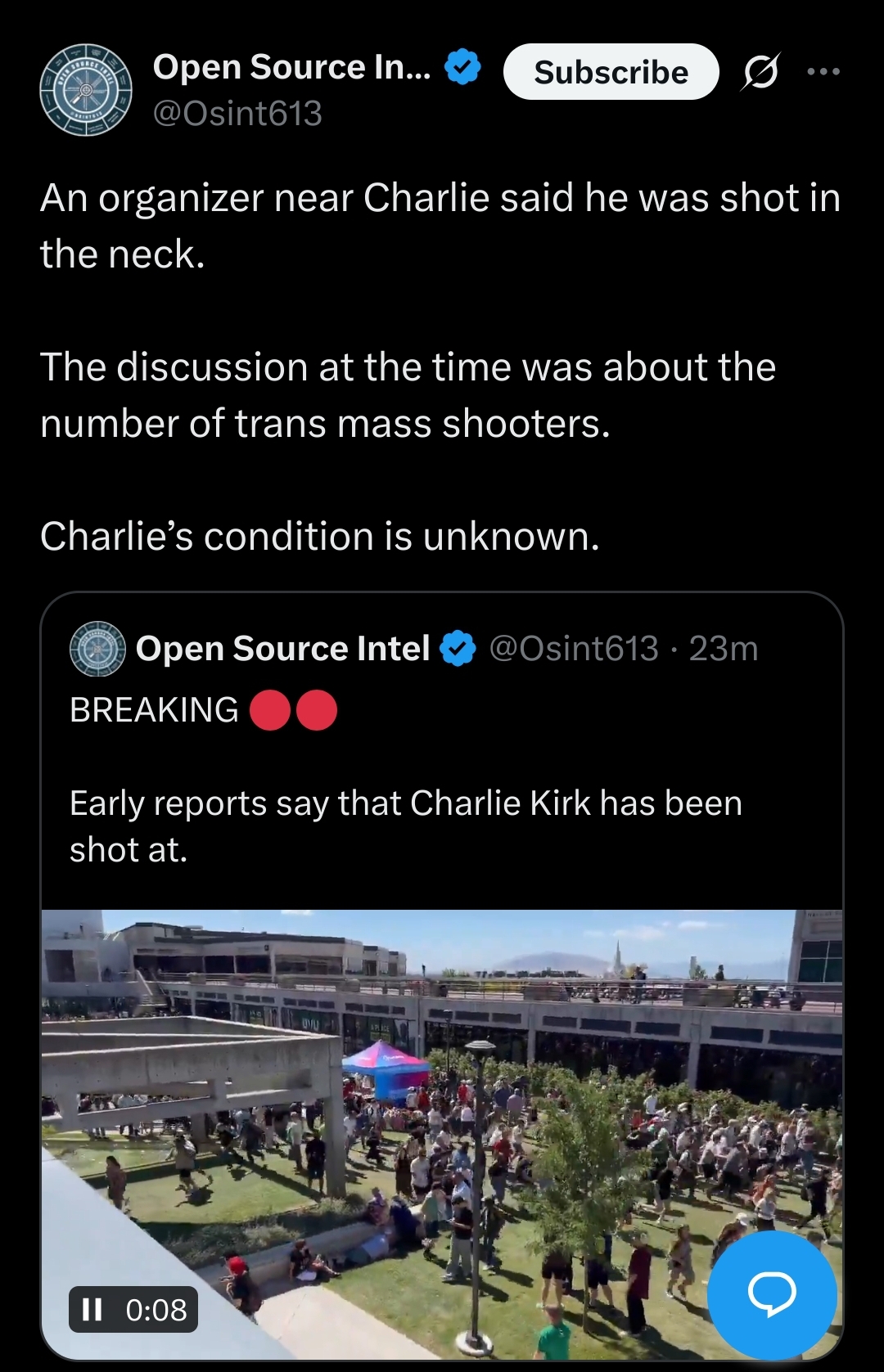The width and height of the screenshot is (884, 1372).
Task: Subscribe to Open Source Intel
Action: point(611,72)
